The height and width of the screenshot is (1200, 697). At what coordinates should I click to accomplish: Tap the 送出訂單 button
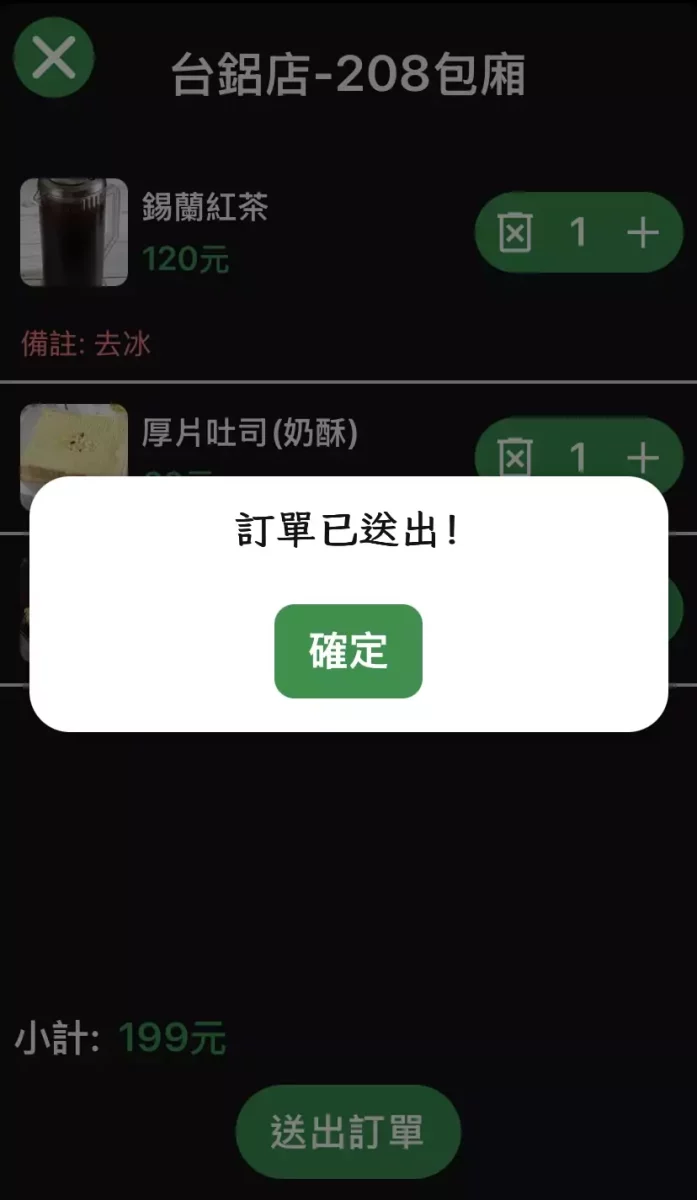(x=348, y=1131)
